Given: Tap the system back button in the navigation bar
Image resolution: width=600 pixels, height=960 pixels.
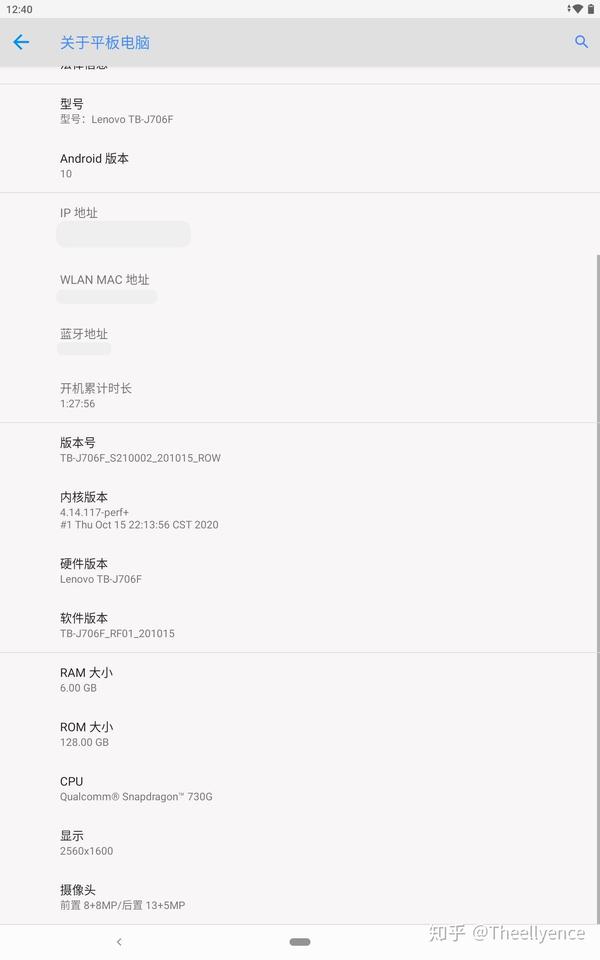Looking at the screenshot, I should coord(119,942).
